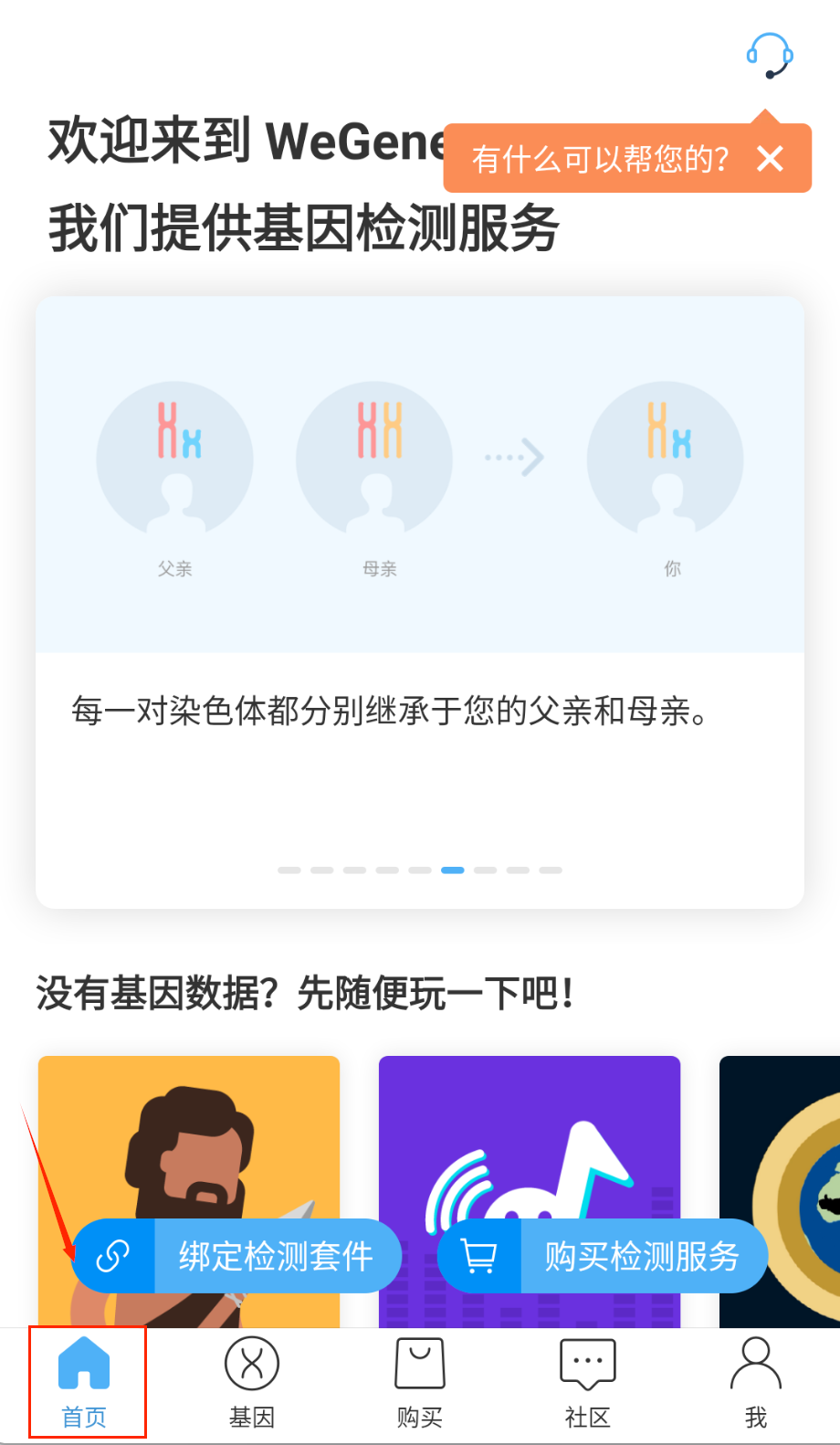Switch to the 社区 community tab
Viewport: 840px width, 1445px height.
587,1382
